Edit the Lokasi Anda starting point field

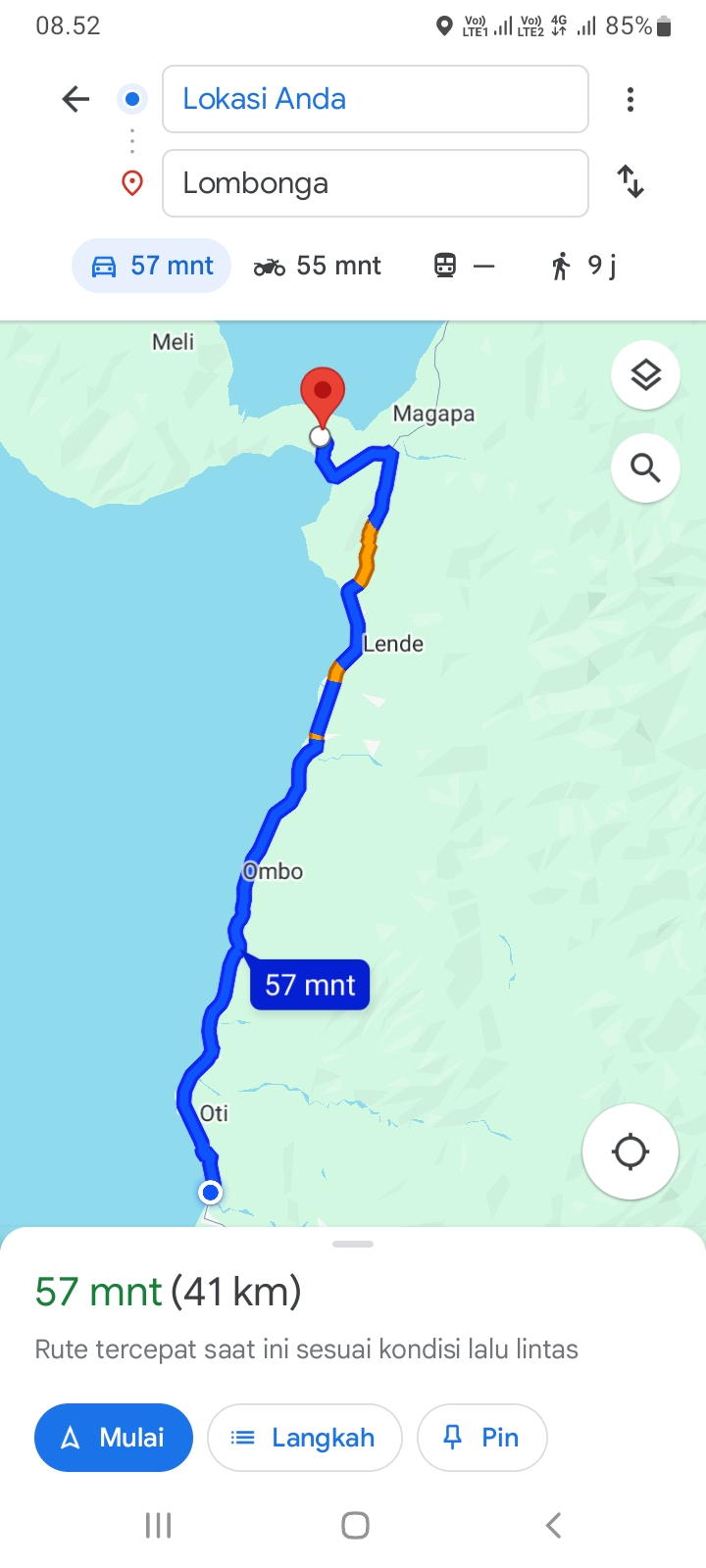pos(376,99)
